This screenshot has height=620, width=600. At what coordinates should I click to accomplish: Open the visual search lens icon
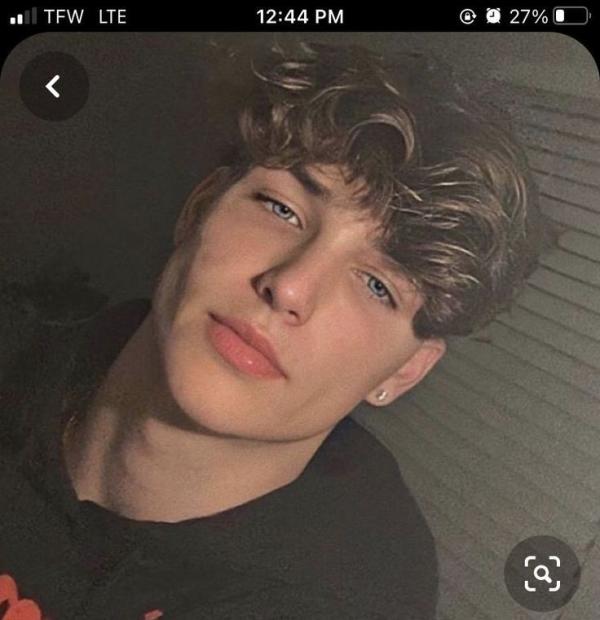click(542, 573)
